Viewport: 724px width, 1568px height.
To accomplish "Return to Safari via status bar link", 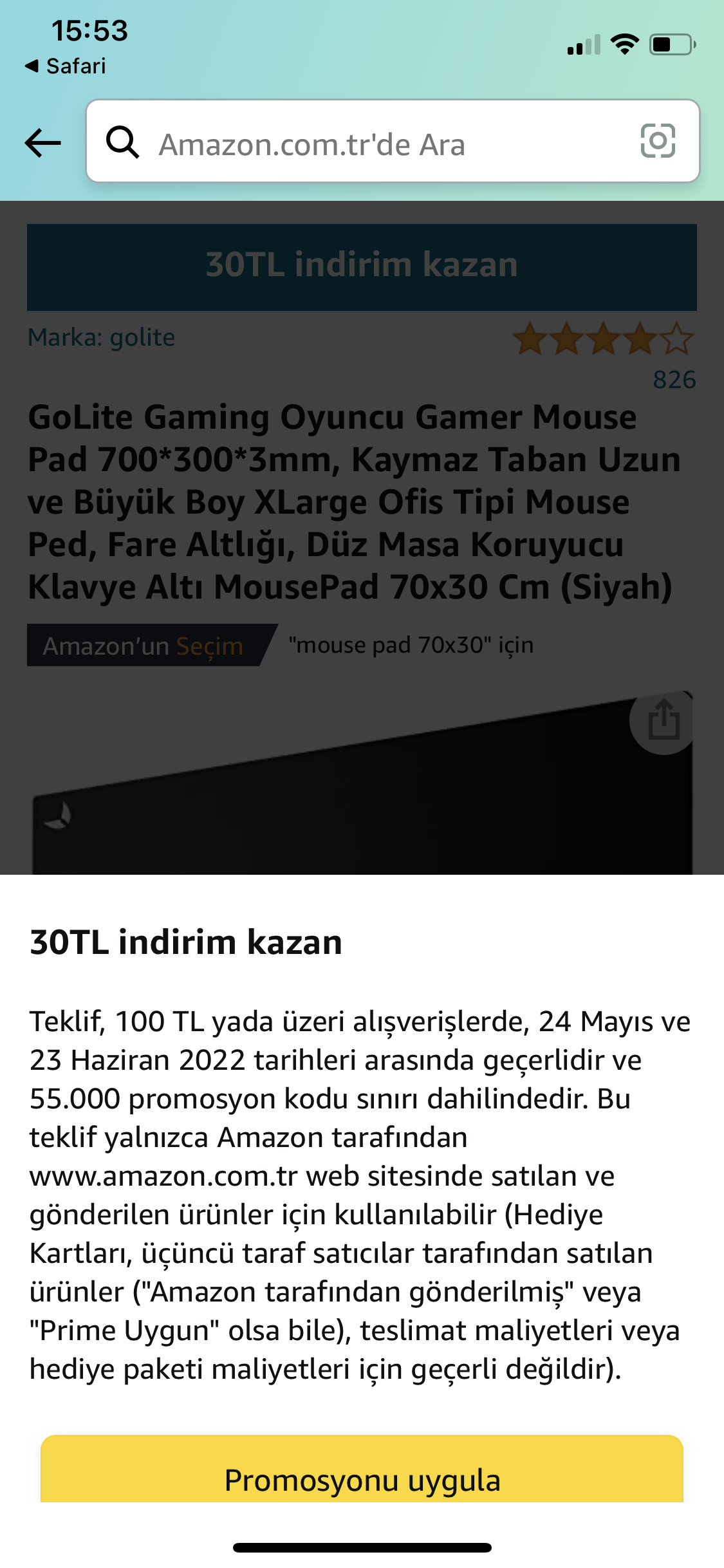I will (66, 66).
